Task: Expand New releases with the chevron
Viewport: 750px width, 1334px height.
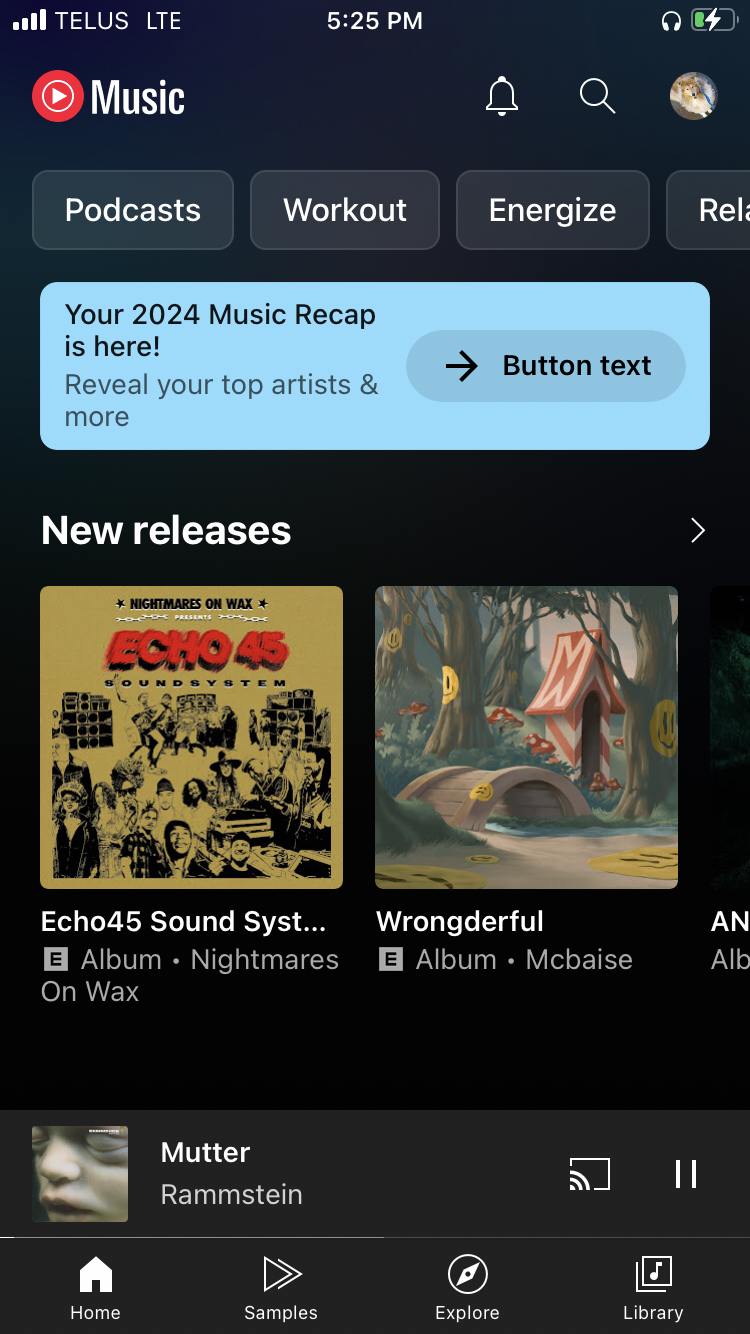Action: coord(698,530)
